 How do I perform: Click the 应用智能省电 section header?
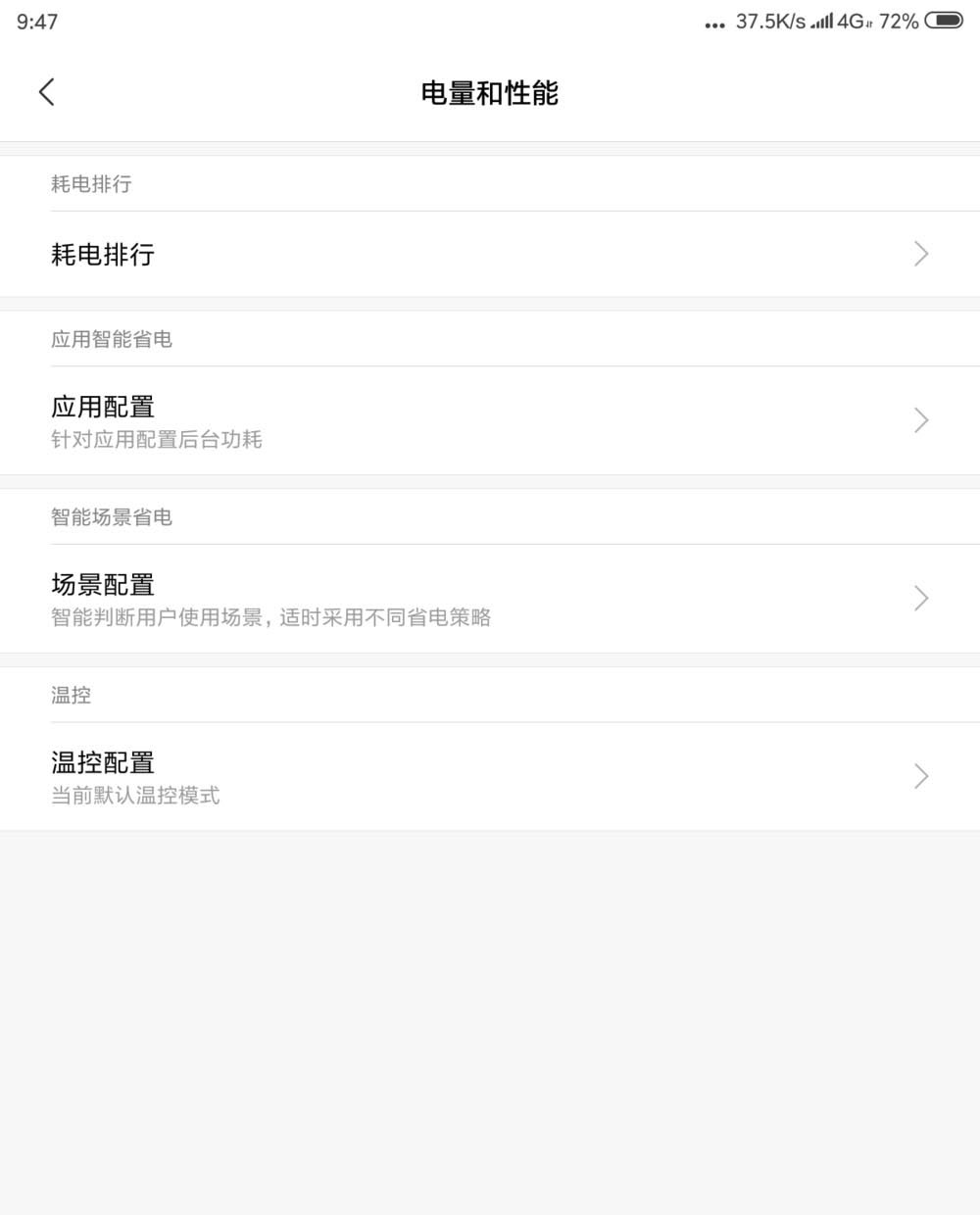click(111, 339)
